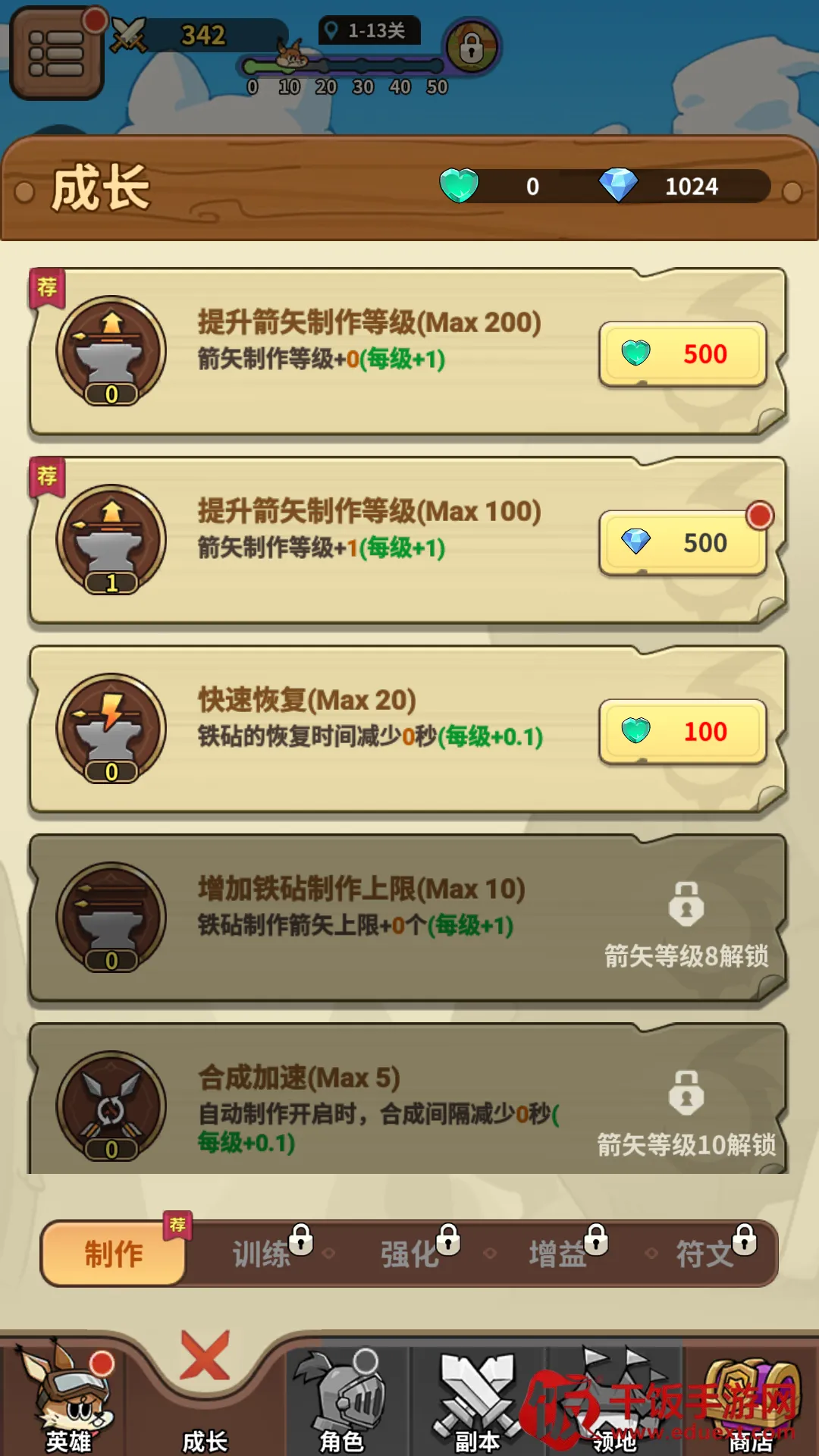Image resolution: width=819 pixels, height=1456 pixels.
Task: Switch to the 副本 tab at the bottom
Action: (478, 1401)
